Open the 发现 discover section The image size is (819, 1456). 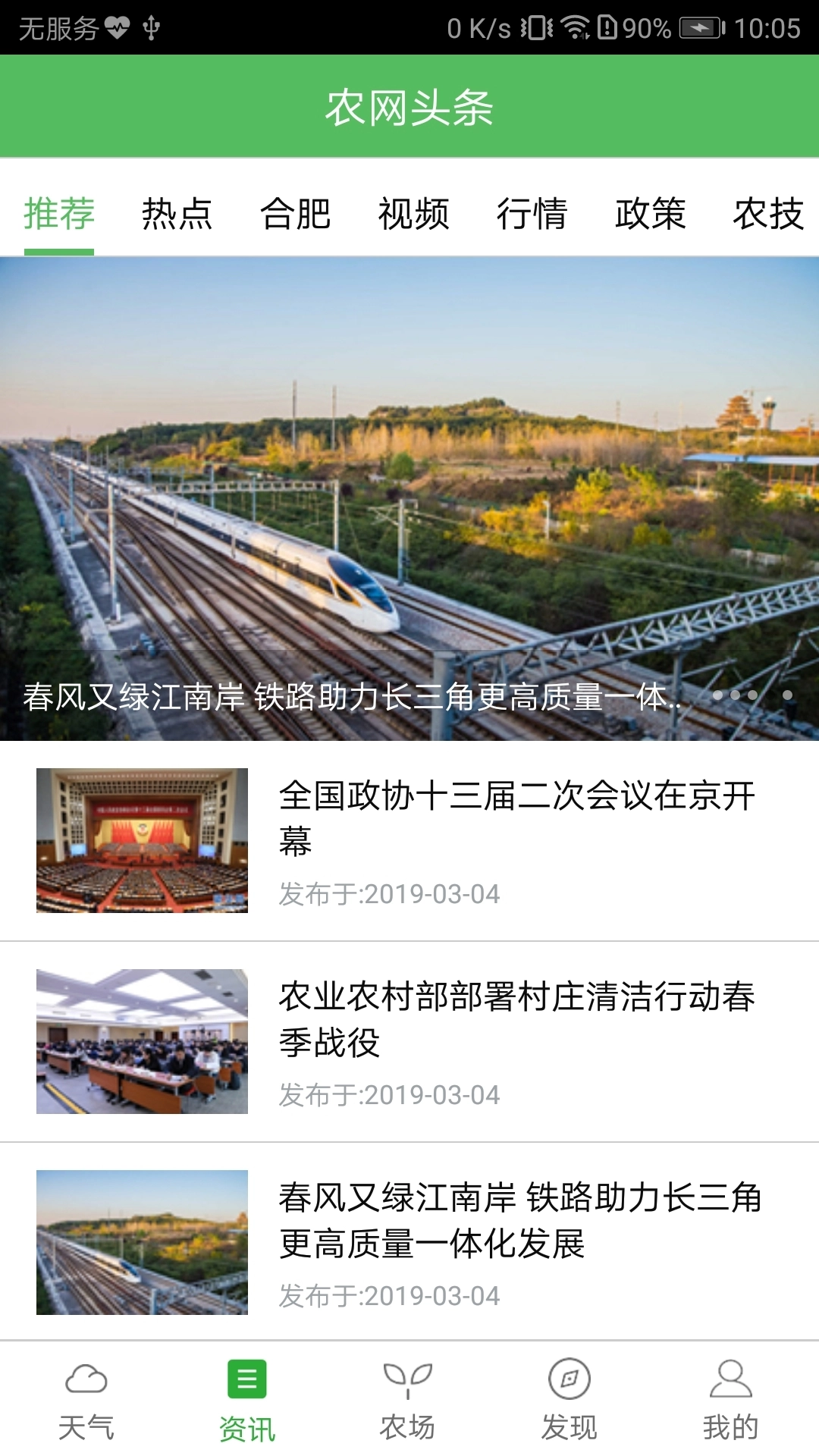tap(570, 1400)
